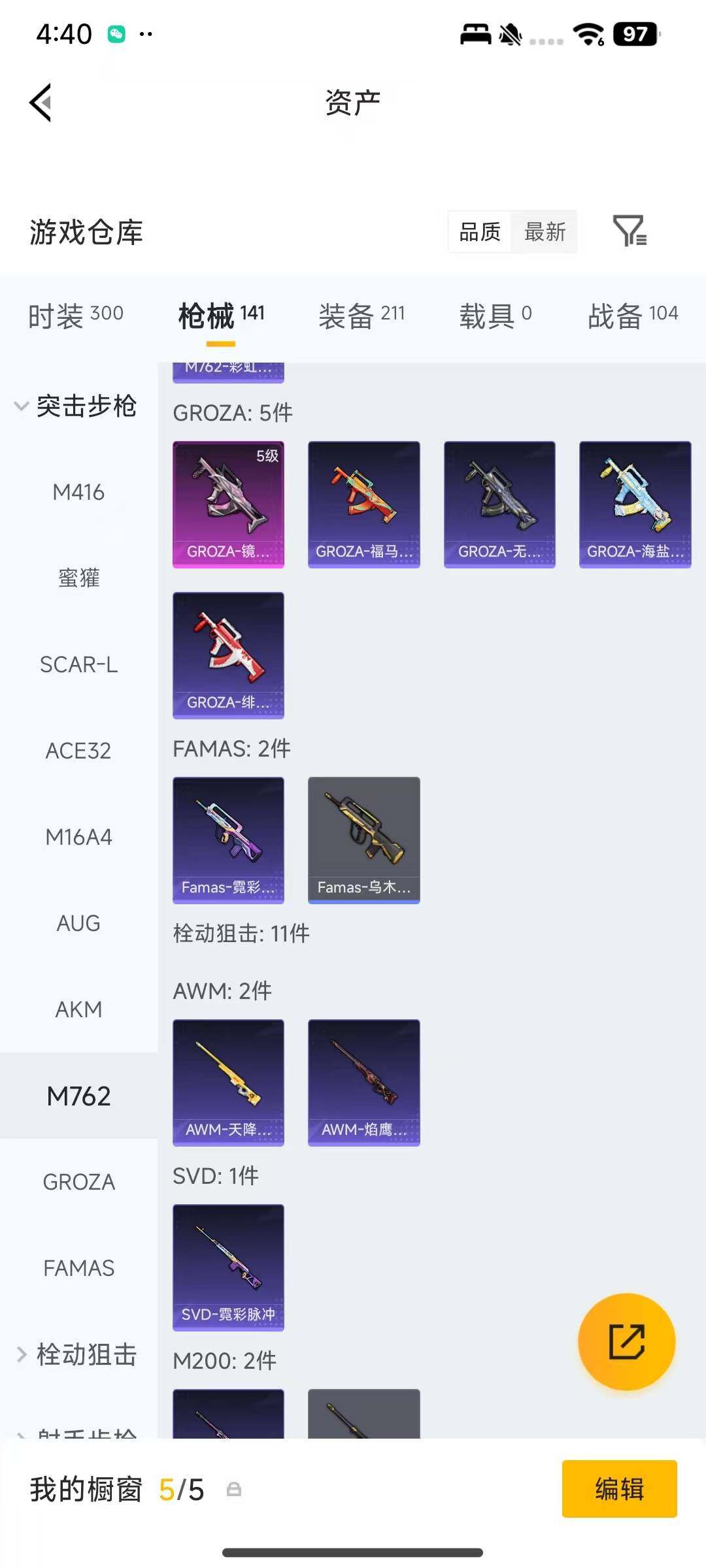The height and width of the screenshot is (1568, 706).
Task: Sort inventory by 最新
Action: click(x=545, y=232)
